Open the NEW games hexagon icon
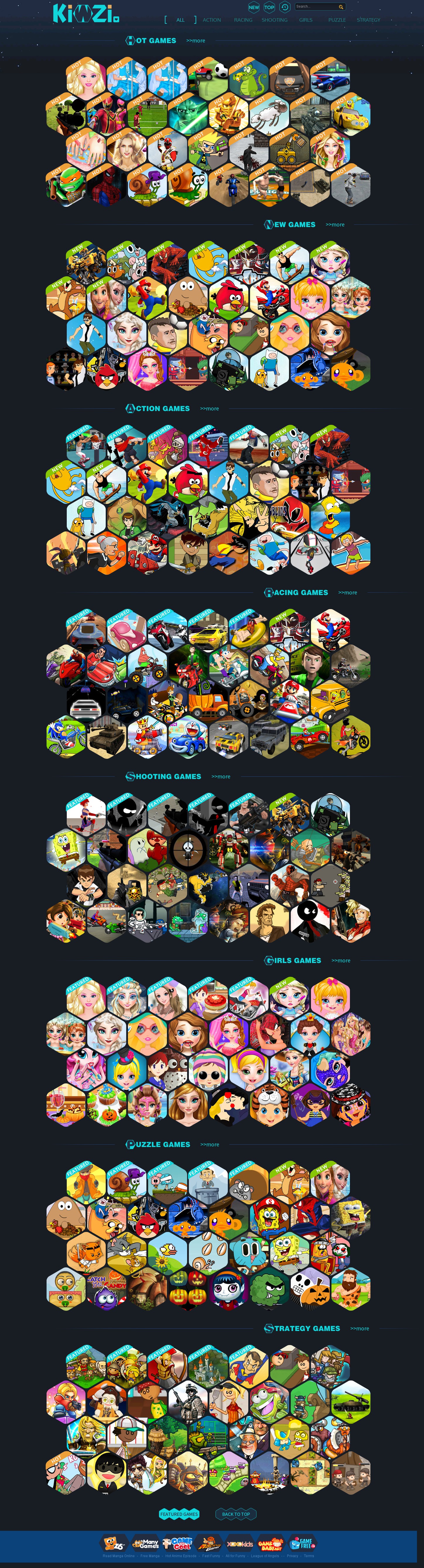Image resolution: width=424 pixels, height=1568 pixels. [254, 7]
